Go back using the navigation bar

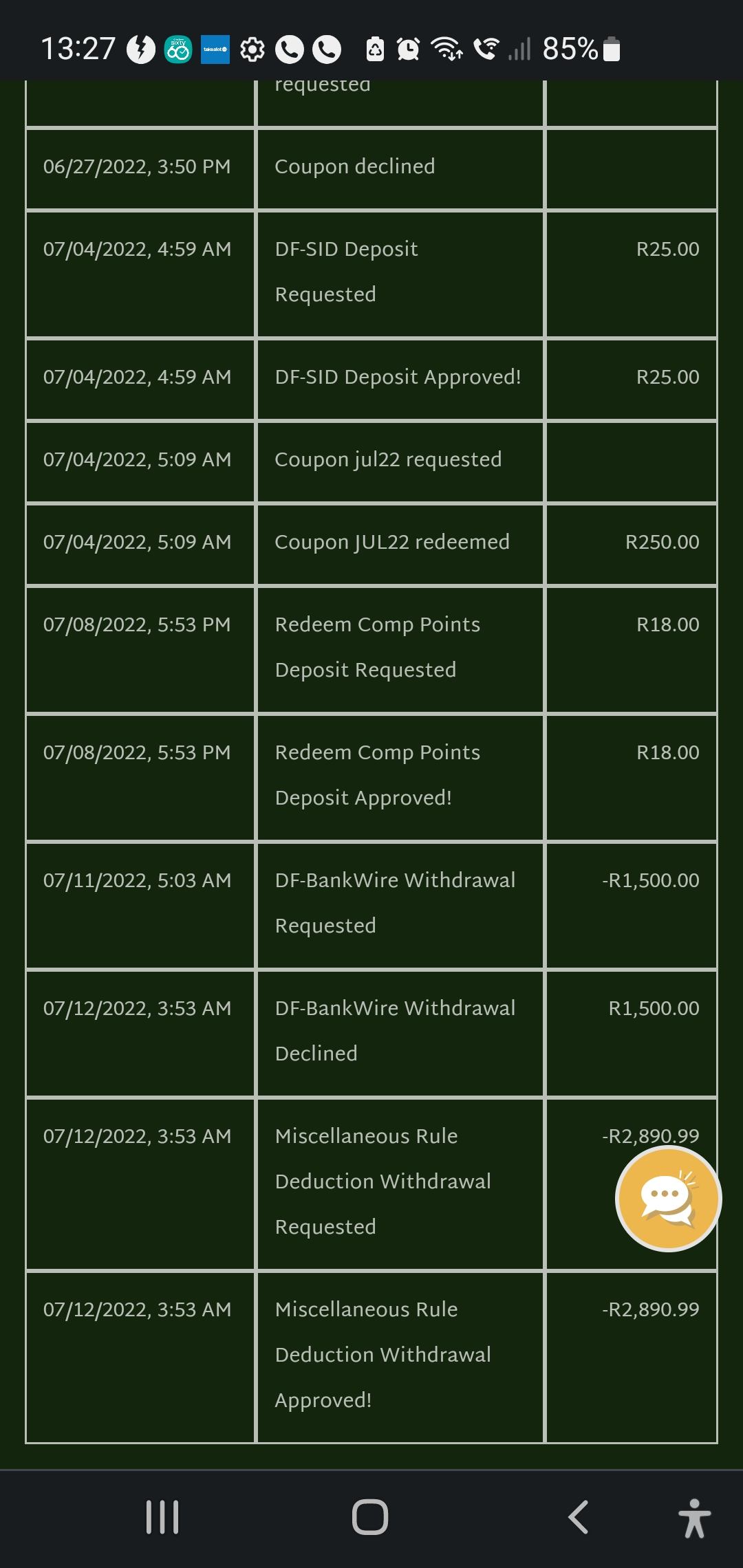coord(578,1517)
